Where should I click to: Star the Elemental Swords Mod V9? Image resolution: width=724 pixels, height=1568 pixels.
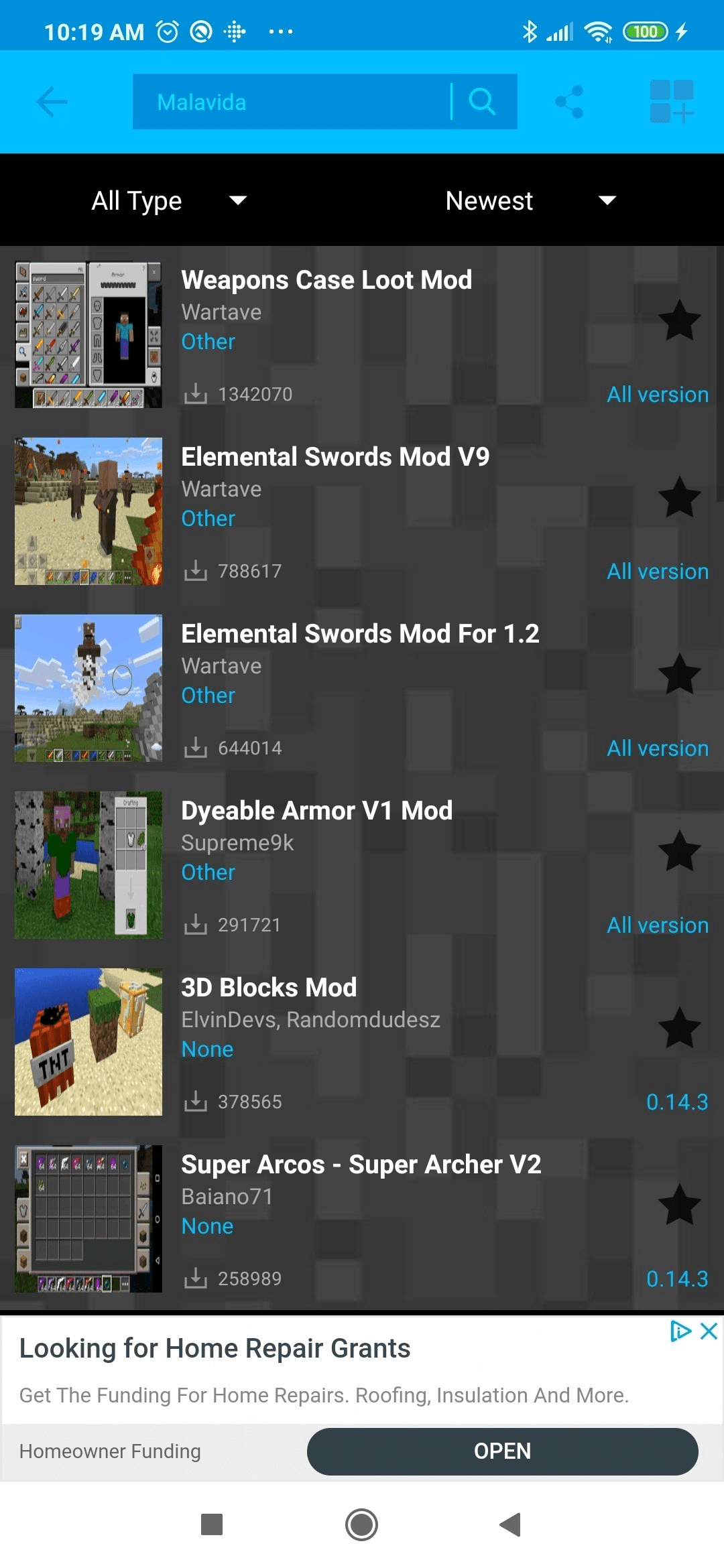[679, 497]
